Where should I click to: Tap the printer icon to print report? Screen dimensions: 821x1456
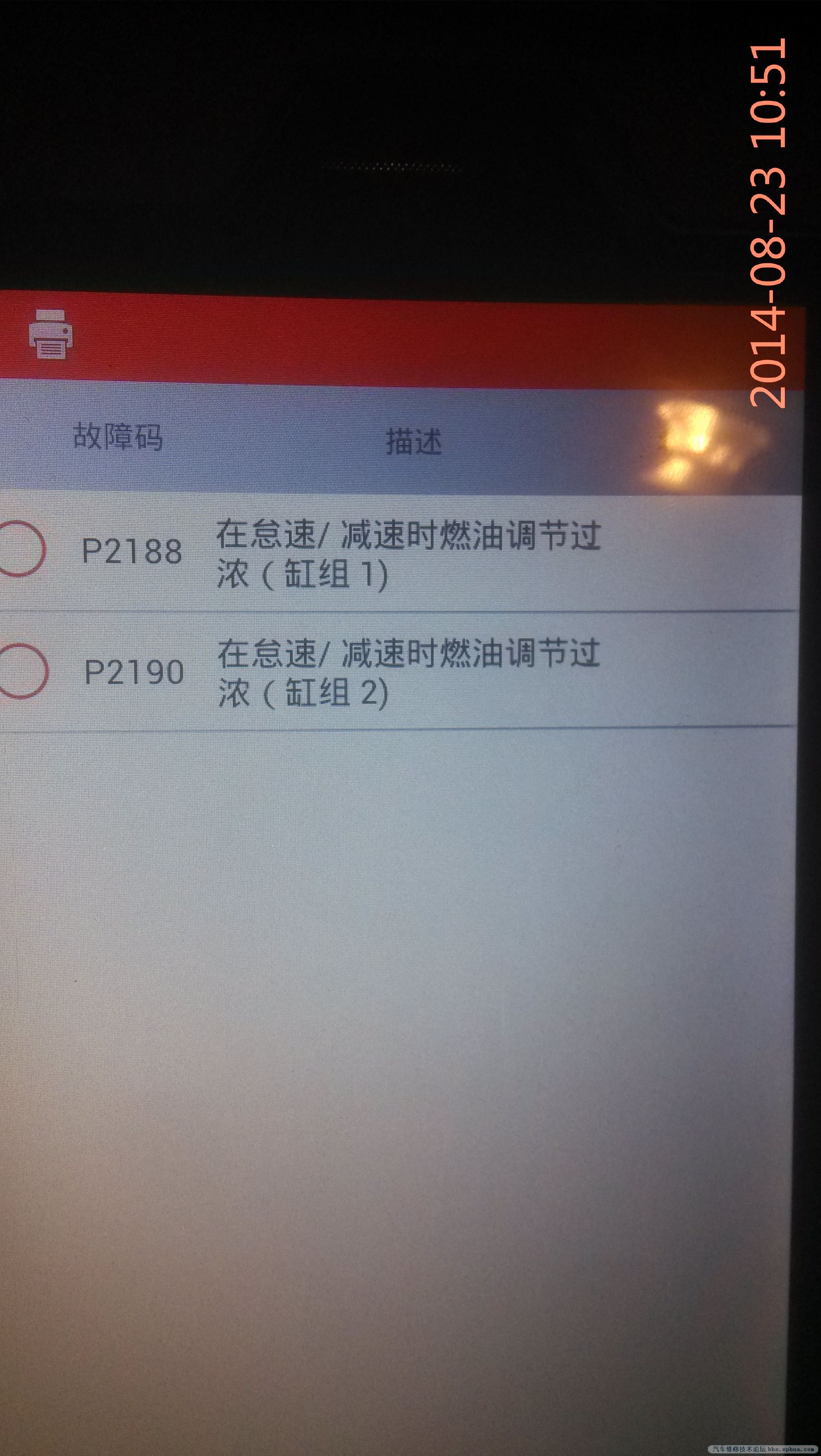(x=50, y=334)
